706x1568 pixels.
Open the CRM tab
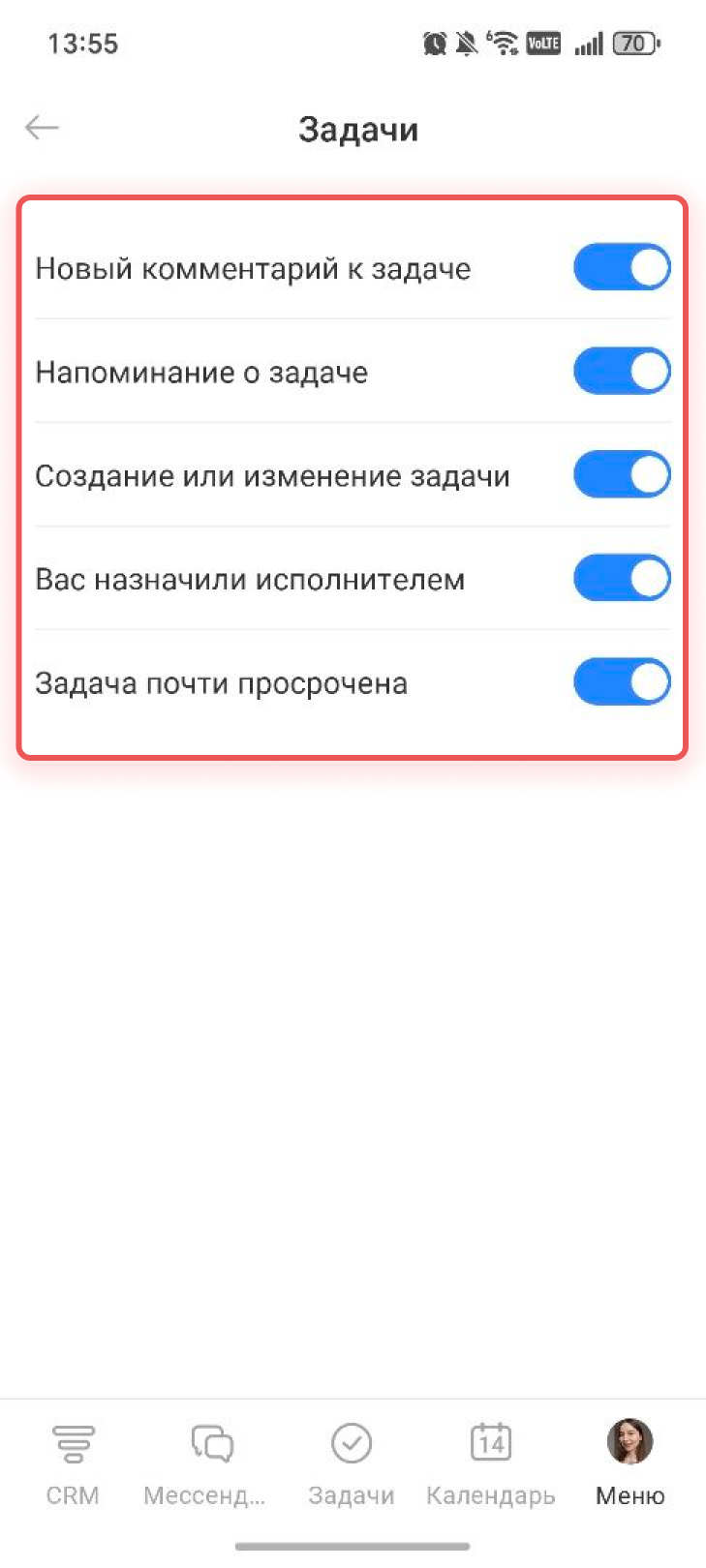(73, 1463)
